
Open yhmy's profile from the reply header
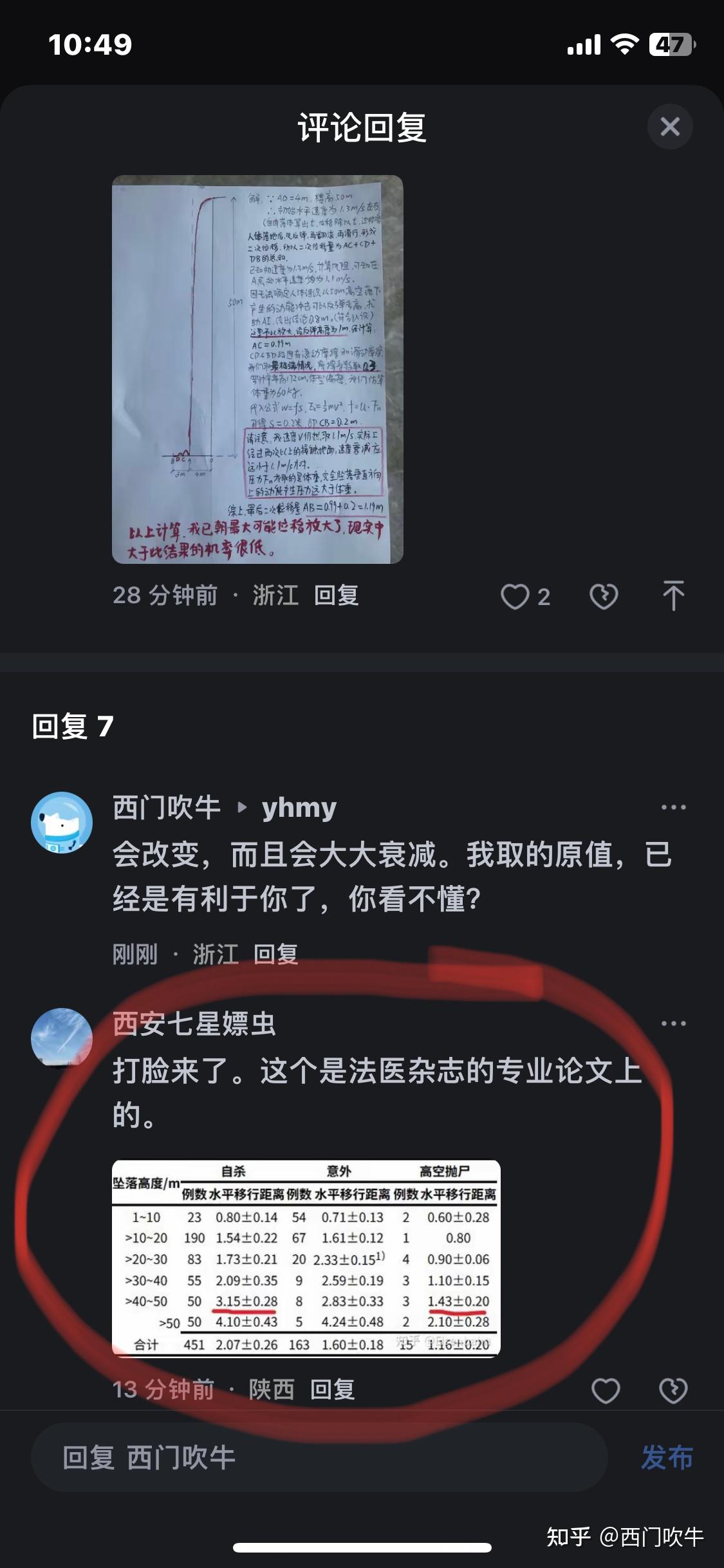tap(299, 807)
